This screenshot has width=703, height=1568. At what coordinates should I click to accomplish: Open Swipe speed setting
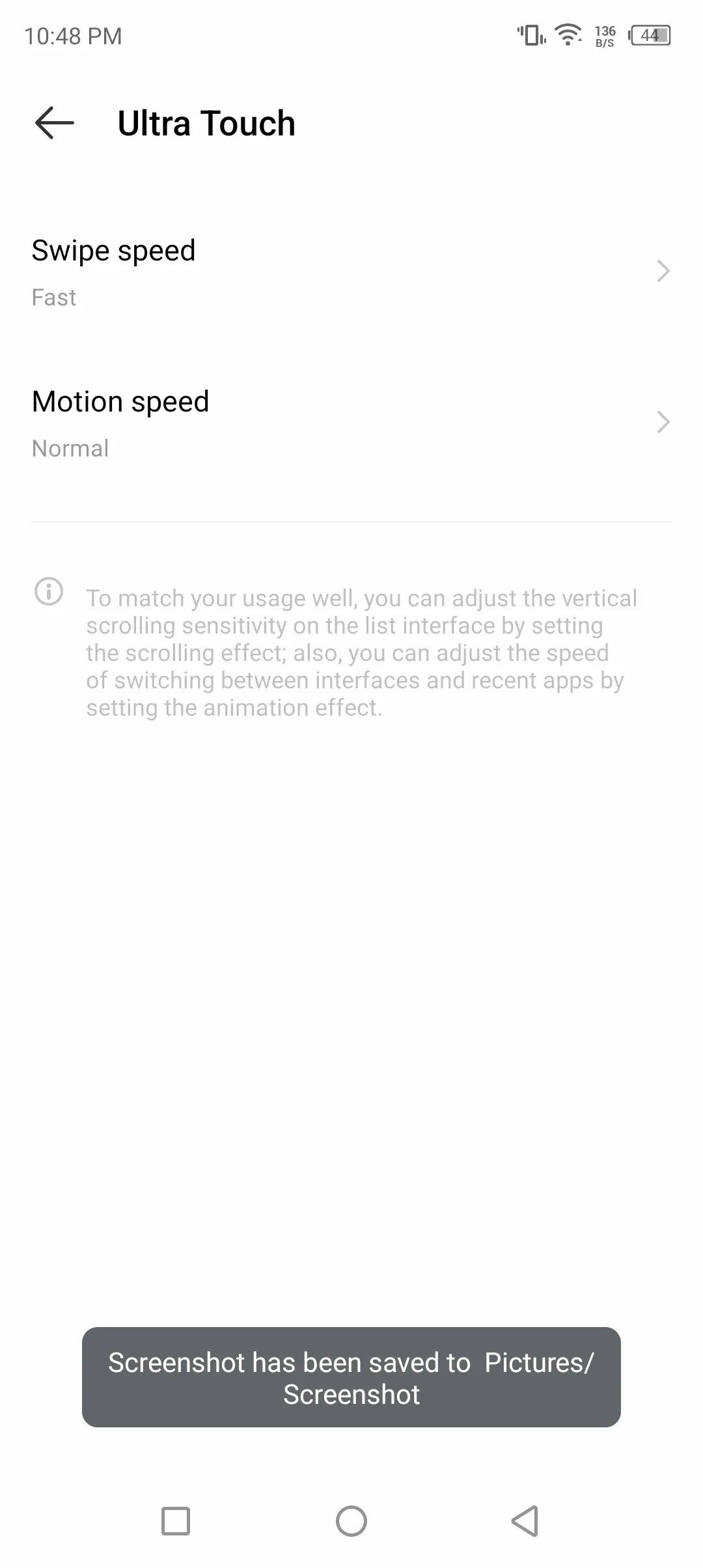click(x=351, y=272)
